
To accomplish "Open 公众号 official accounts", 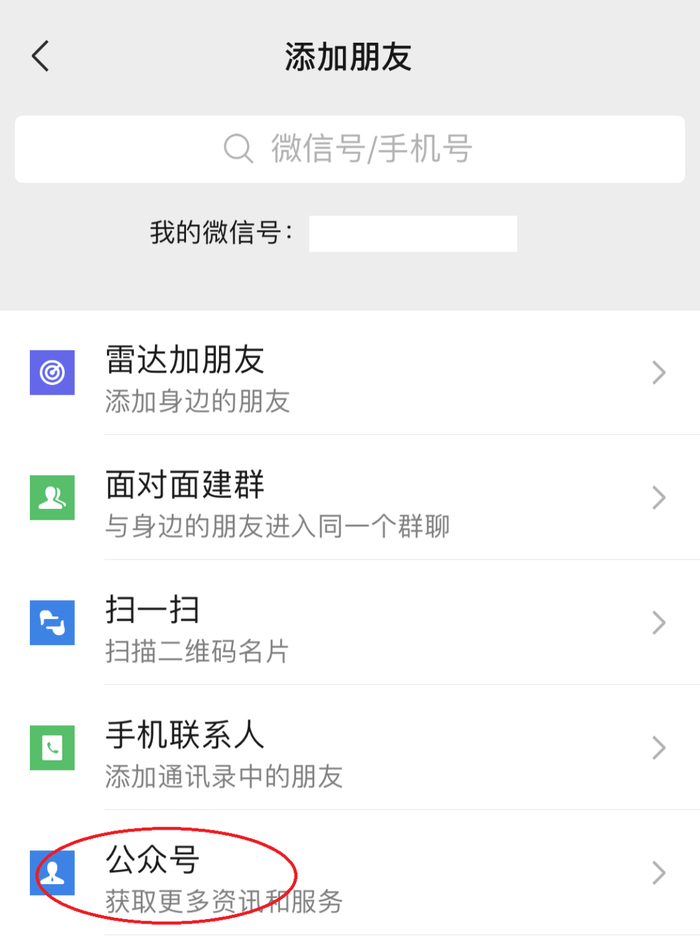I will tap(350, 873).
